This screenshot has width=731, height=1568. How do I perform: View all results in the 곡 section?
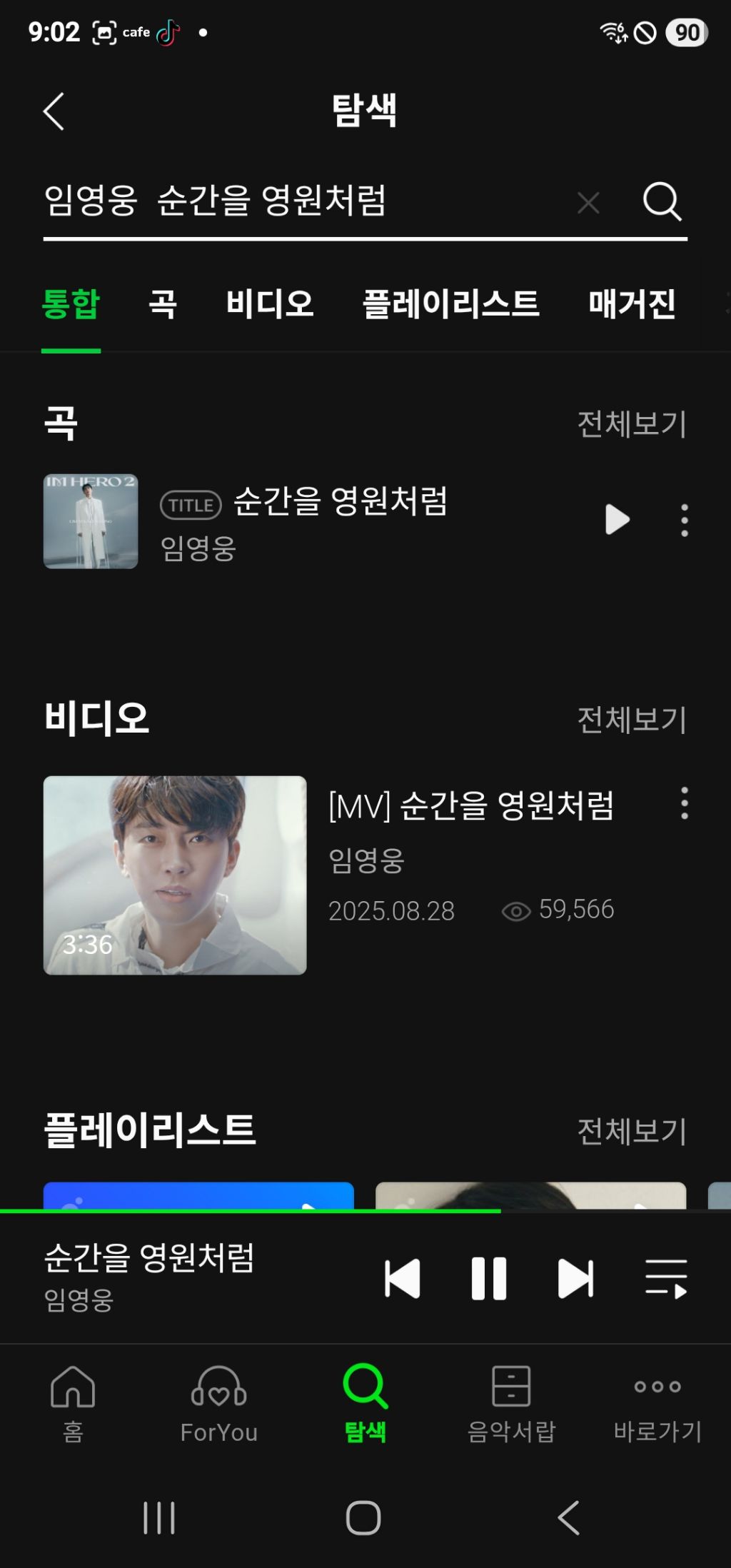tap(631, 424)
